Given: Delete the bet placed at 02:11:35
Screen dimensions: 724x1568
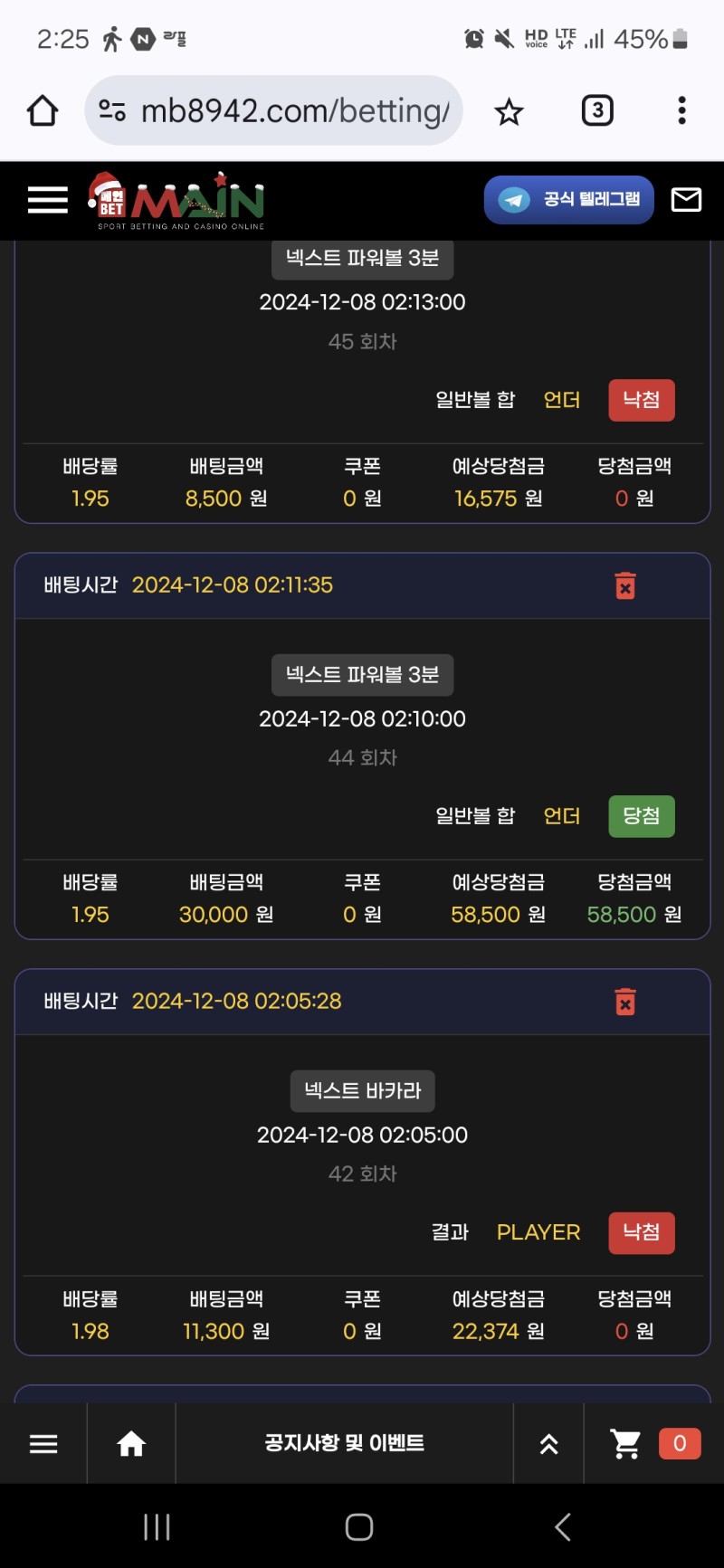Looking at the screenshot, I should coord(625,585).
